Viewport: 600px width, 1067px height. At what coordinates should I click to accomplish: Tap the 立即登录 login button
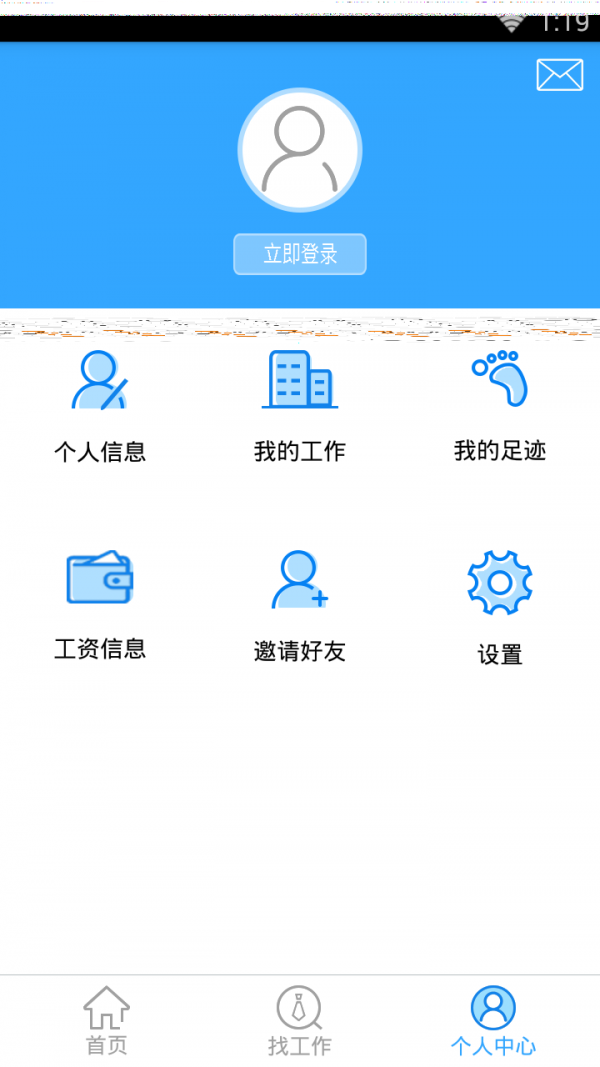click(300, 255)
